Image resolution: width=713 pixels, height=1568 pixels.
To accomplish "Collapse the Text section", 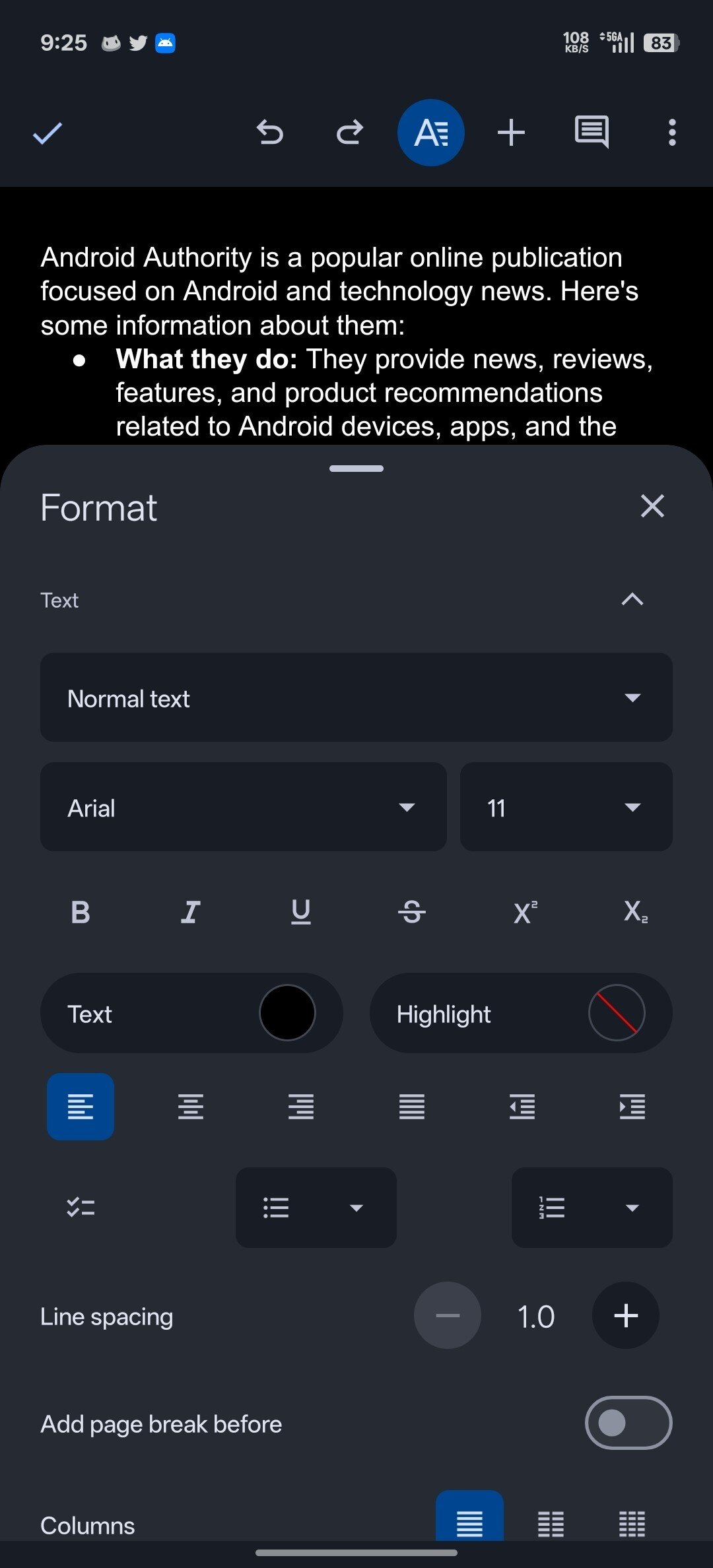I will tap(632, 599).
